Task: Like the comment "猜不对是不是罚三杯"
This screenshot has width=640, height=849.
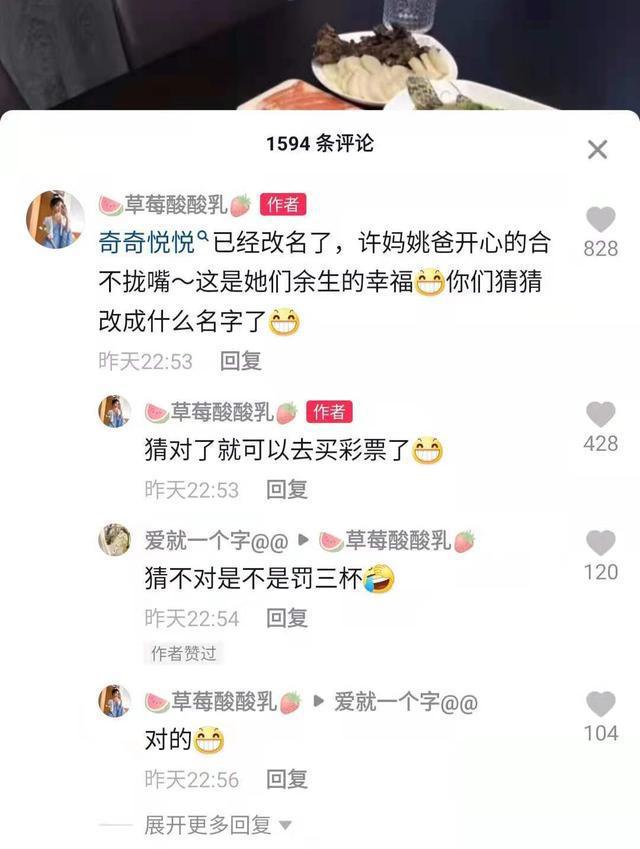Action: click(600, 543)
